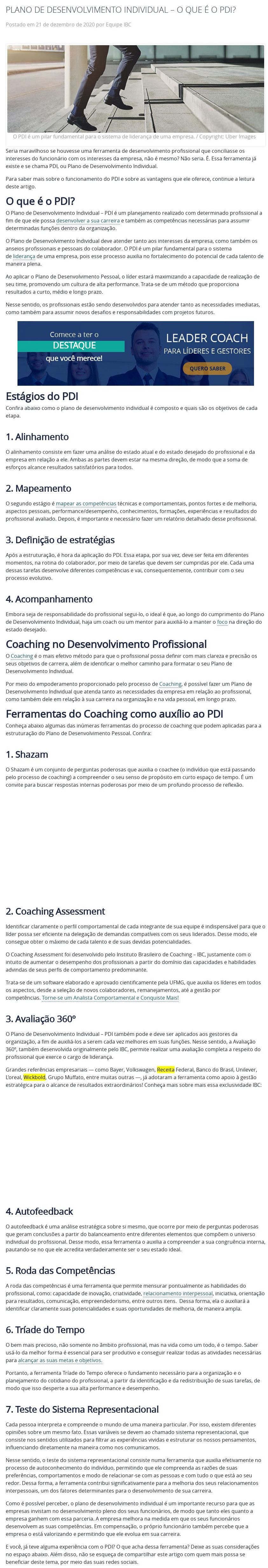Follow the "foco" link under Acompanhamento

[x=223, y=622]
